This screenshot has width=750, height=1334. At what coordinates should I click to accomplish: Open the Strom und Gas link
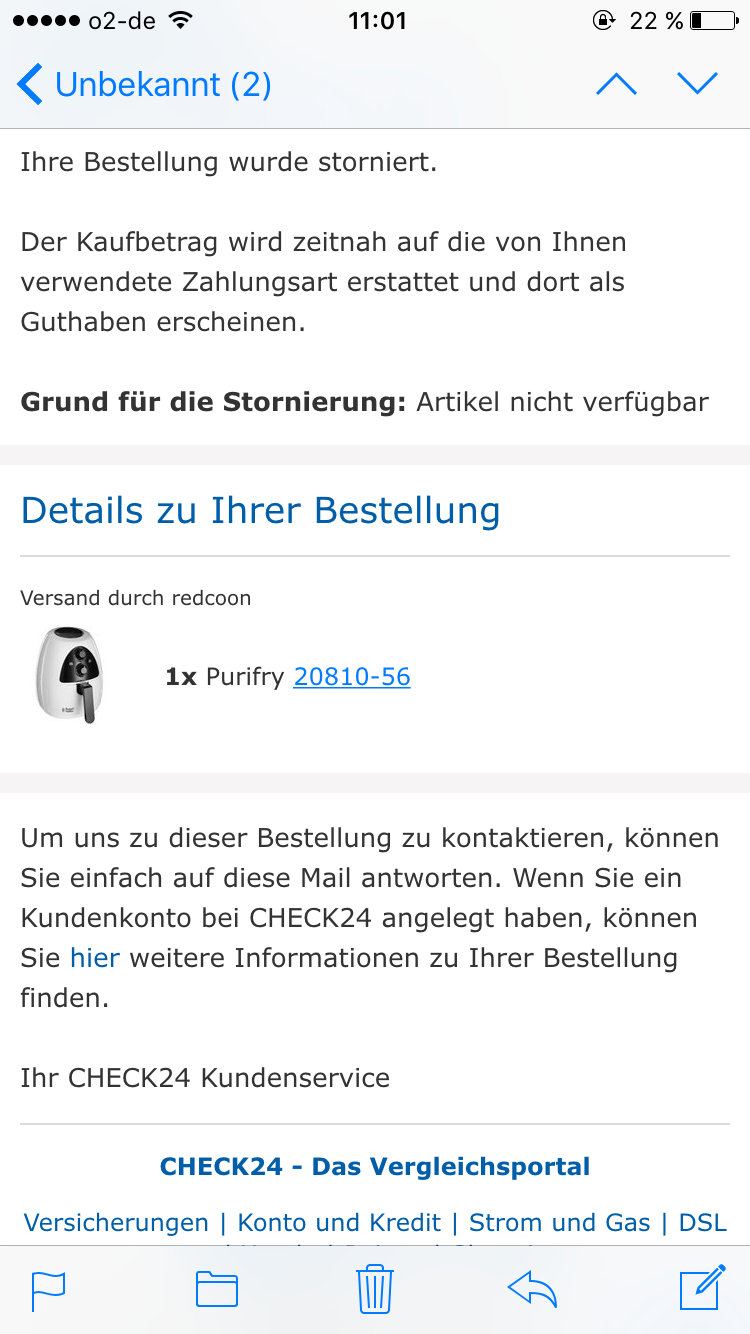click(559, 1222)
